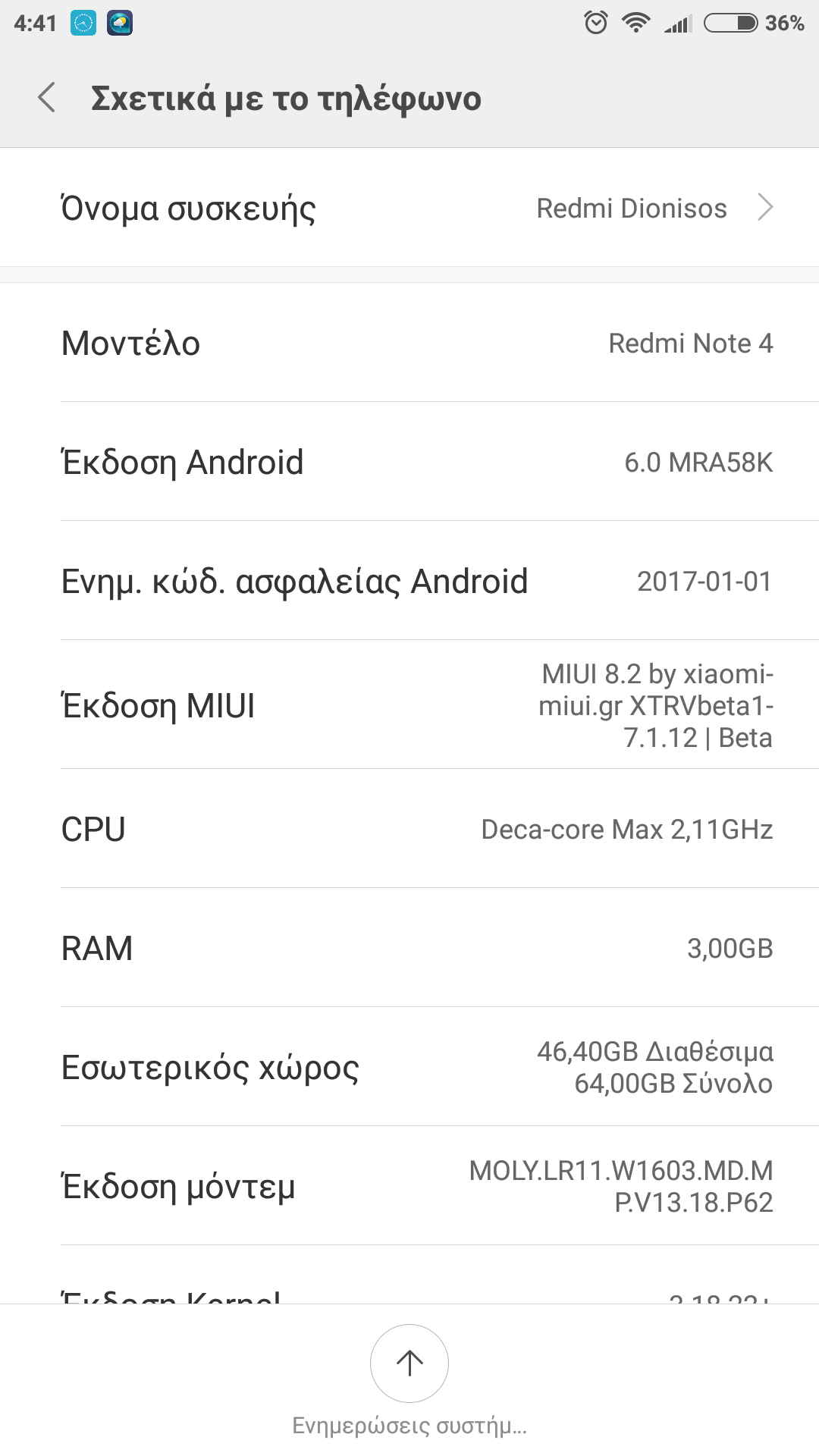Tap the Ενημερώσεις συστήματος update button
Image resolution: width=819 pixels, height=1456 pixels.
[x=409, y=1363]
